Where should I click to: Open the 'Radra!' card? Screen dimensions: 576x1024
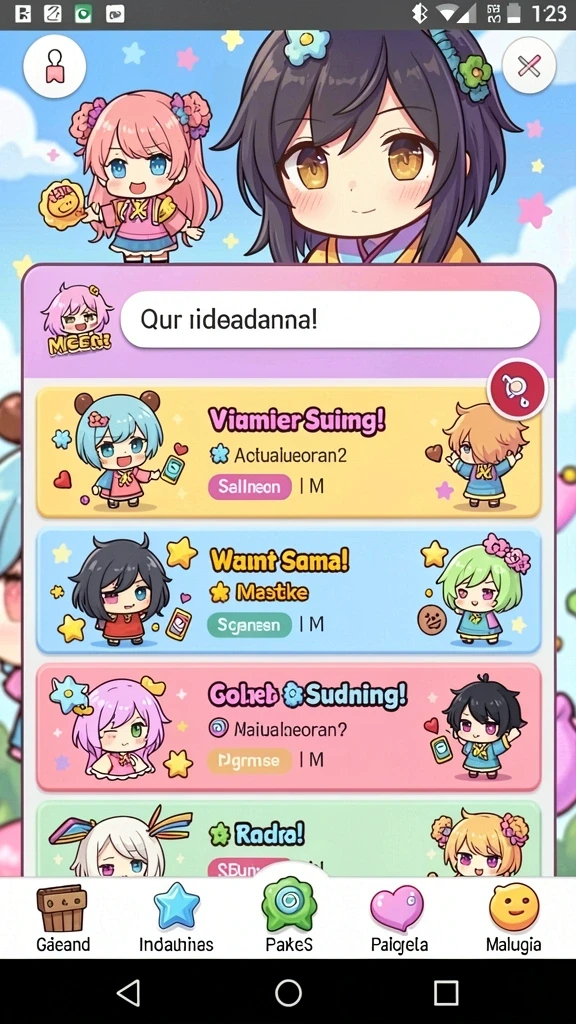[289, 839]
